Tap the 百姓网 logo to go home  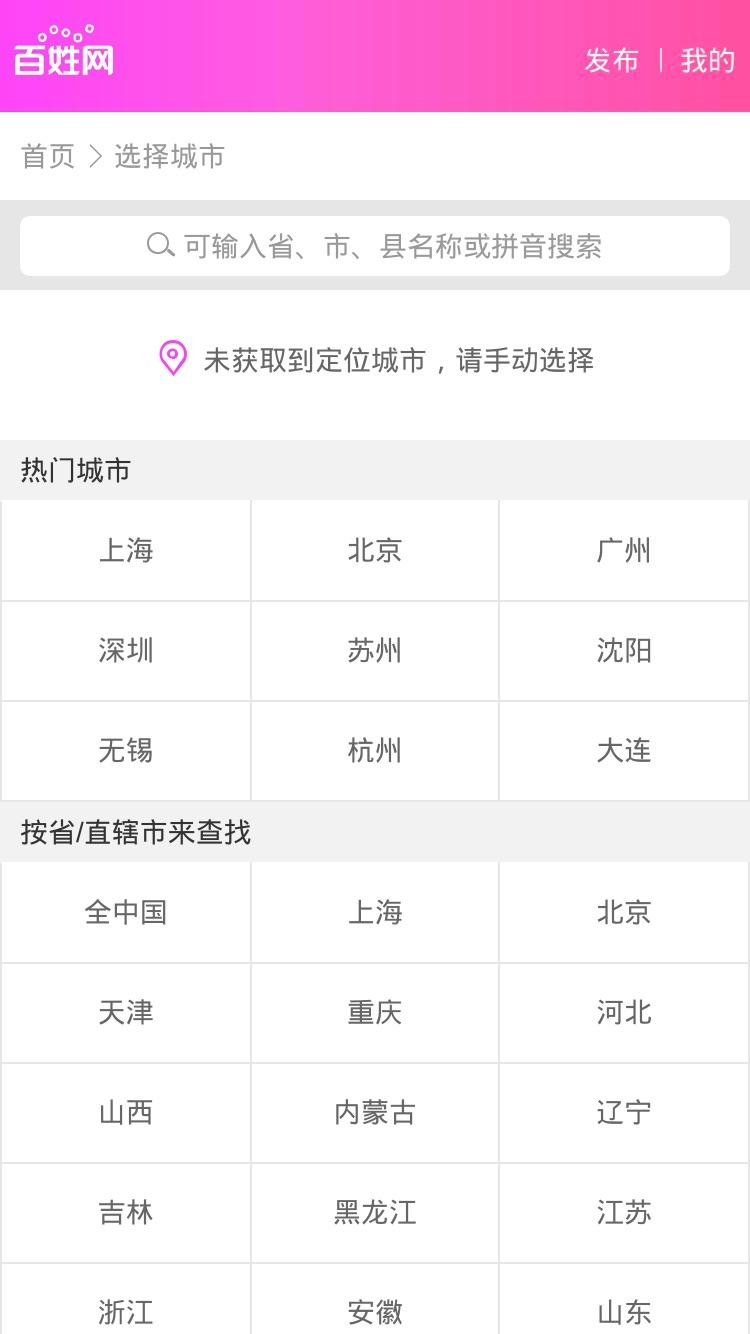point(64,52)
